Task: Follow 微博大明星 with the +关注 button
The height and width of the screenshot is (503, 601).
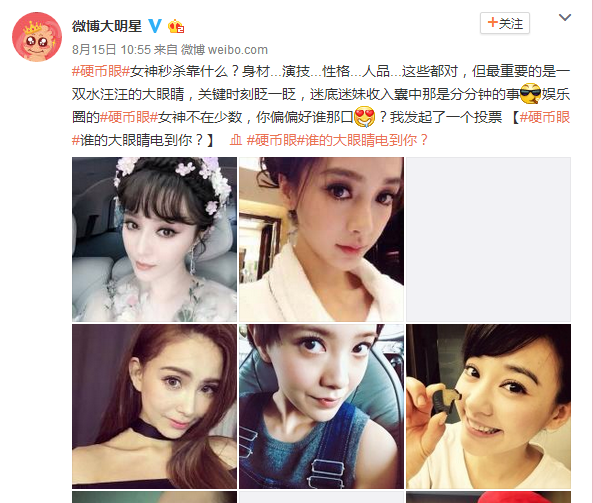Action: [x=505, y=23]
